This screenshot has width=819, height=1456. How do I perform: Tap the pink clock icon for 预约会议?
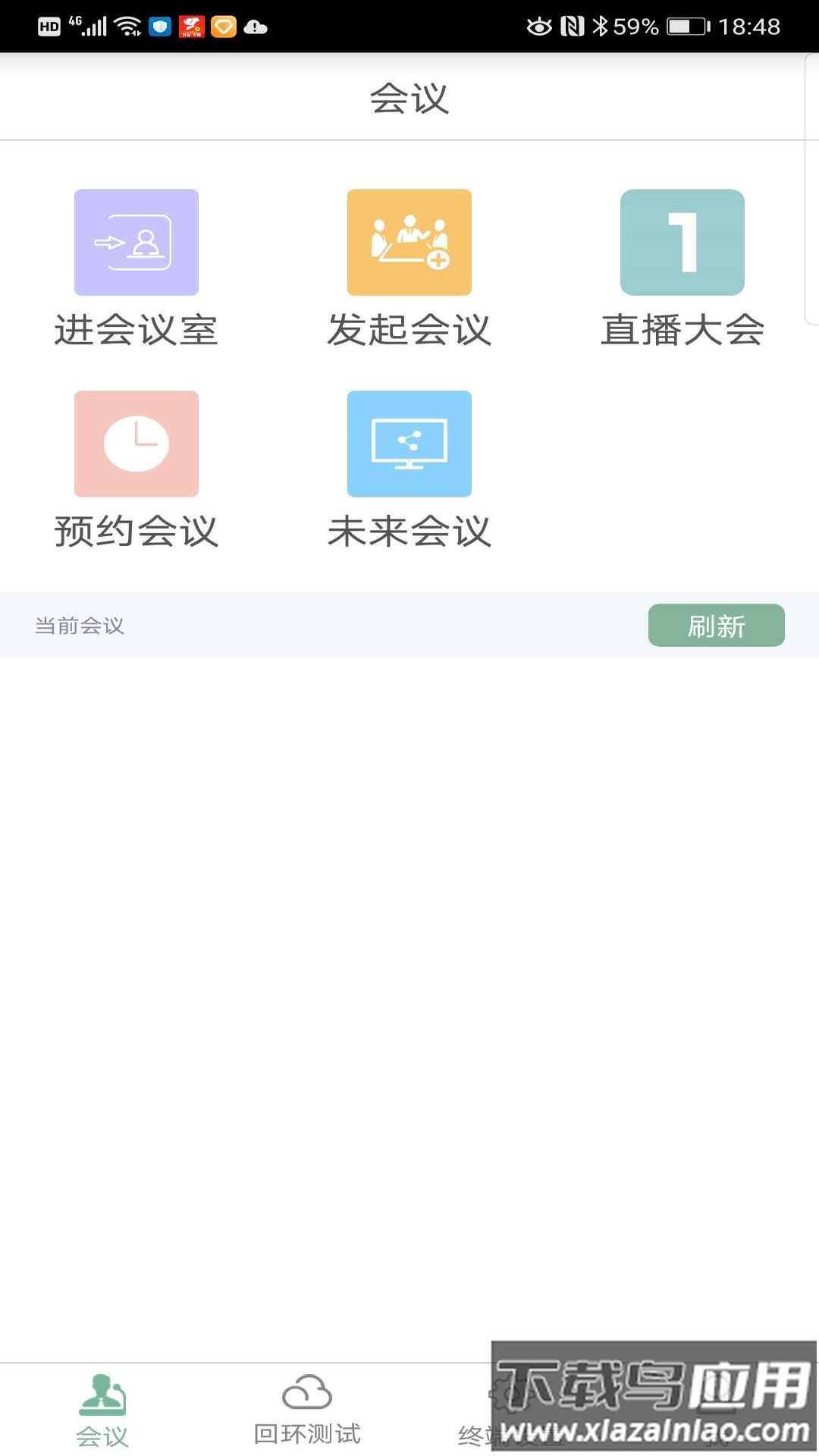136,444
